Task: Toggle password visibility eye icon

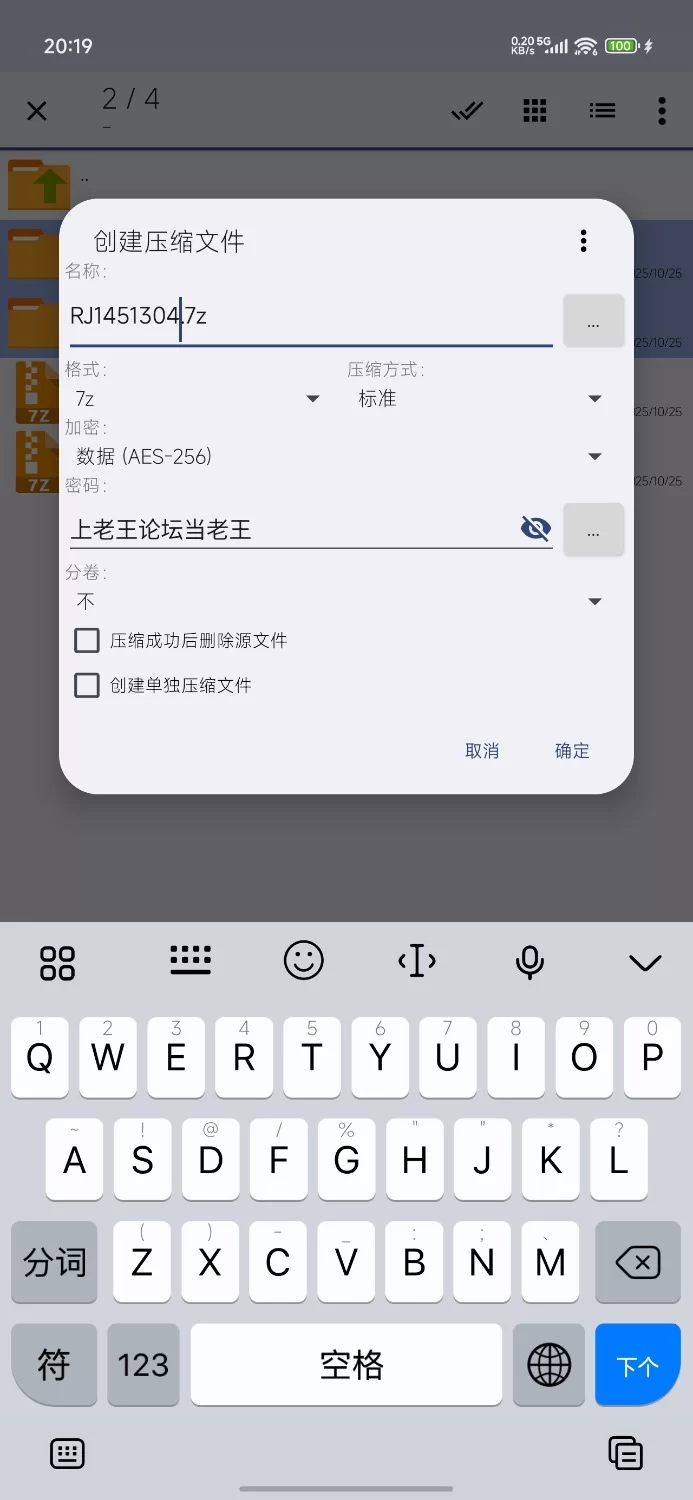Action: click(536, 529)
